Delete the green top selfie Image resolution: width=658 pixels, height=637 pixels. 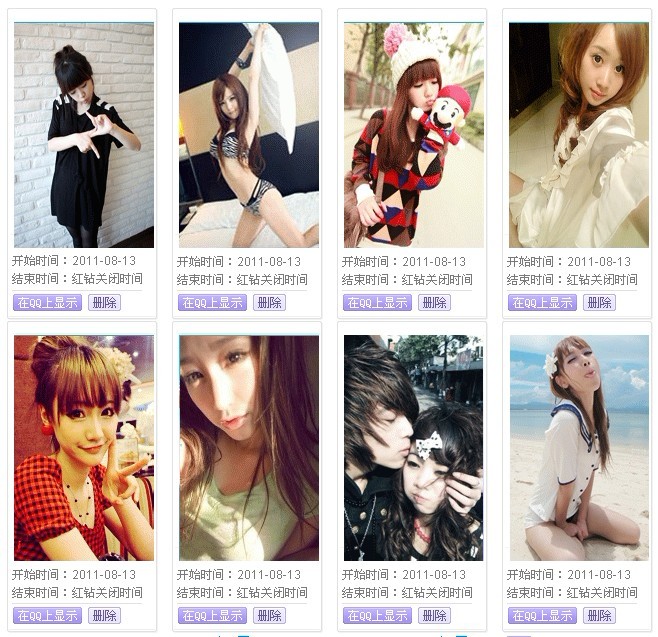tap(269, 615)
